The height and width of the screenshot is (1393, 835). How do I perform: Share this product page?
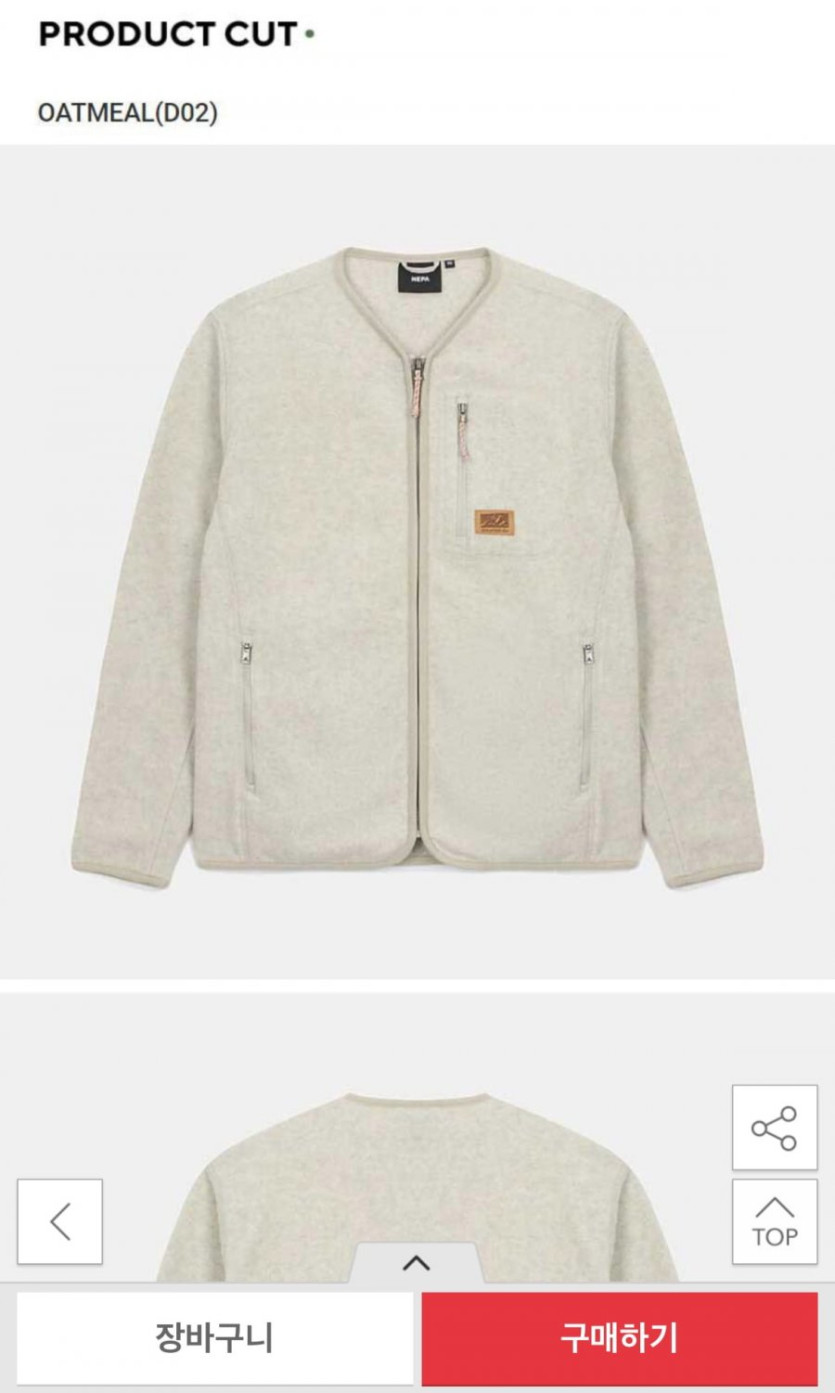[774, 1128]
